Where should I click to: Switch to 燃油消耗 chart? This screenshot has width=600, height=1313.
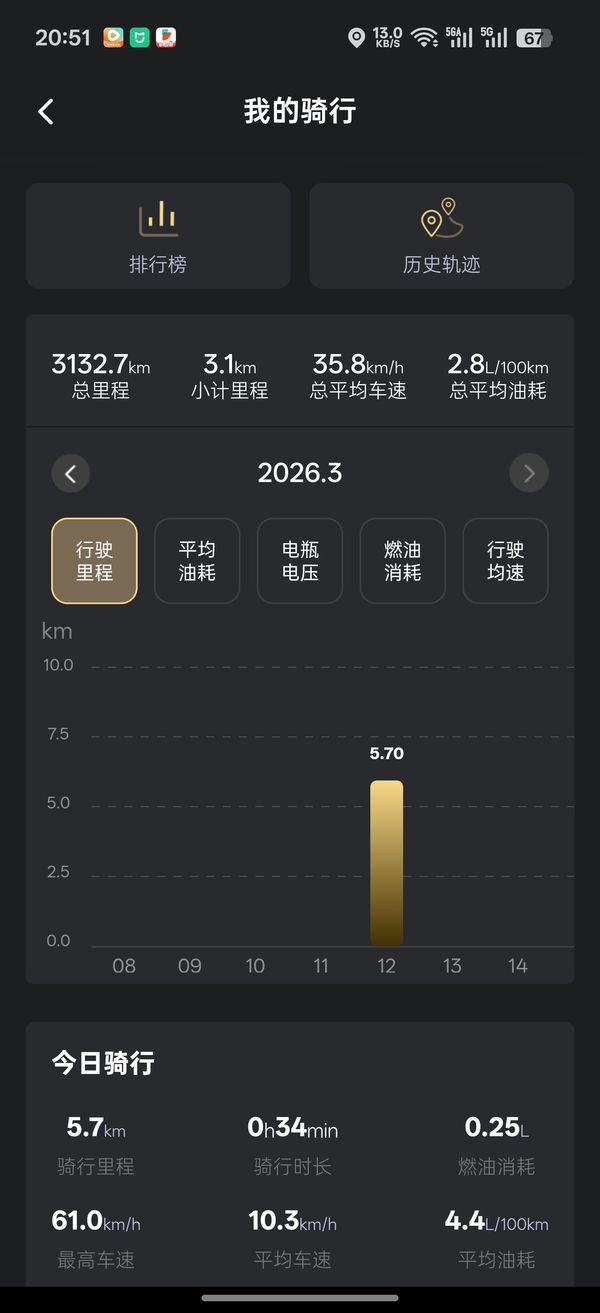[402, 561]
